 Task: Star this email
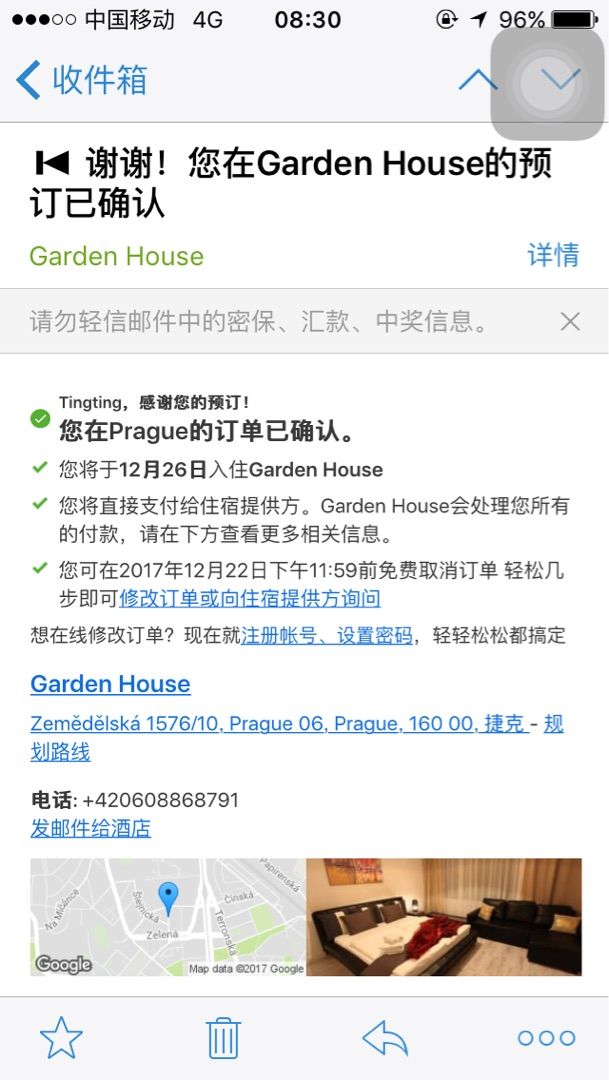(61, 1038)
